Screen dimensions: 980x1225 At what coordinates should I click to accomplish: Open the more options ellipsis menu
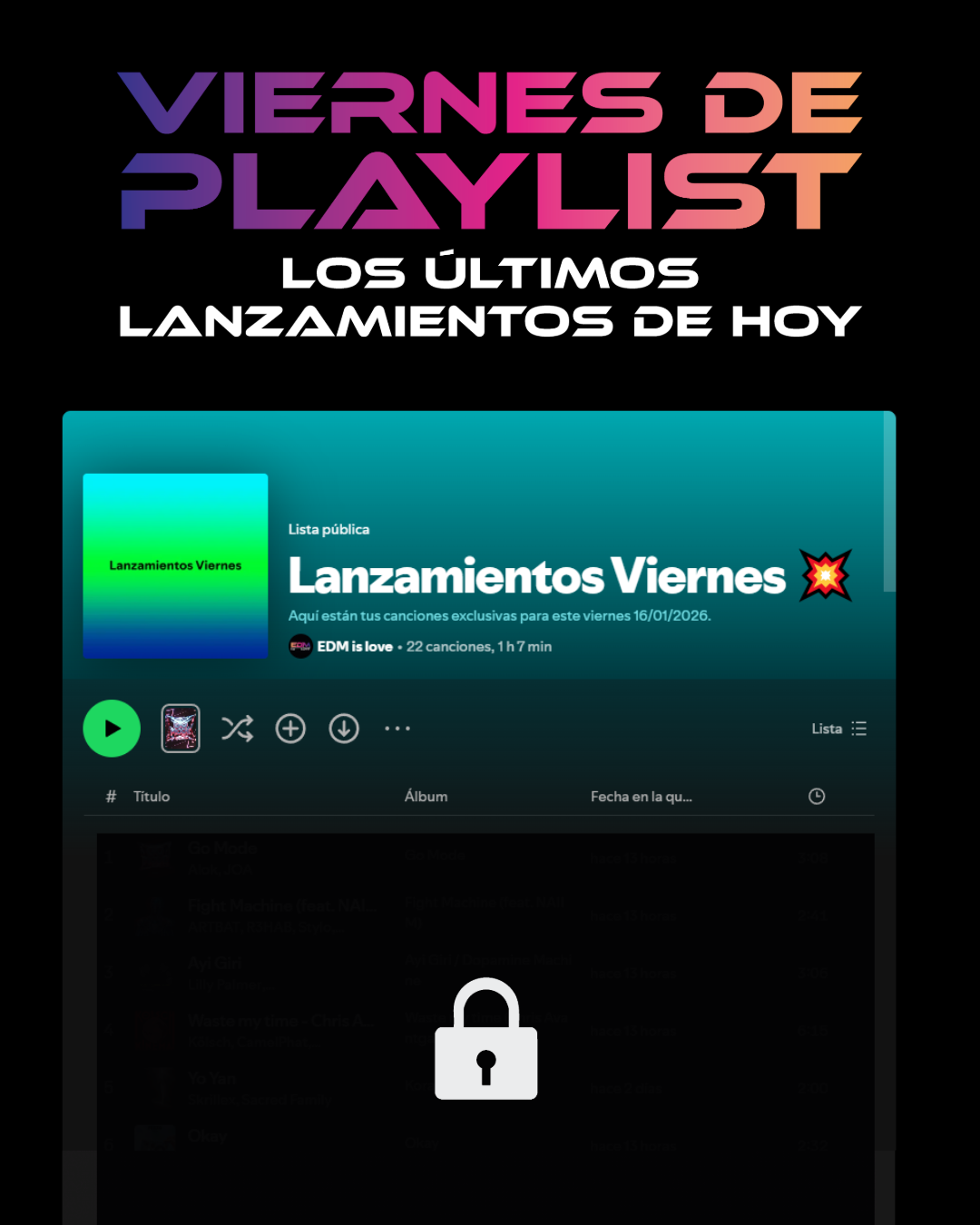[397, 729]
